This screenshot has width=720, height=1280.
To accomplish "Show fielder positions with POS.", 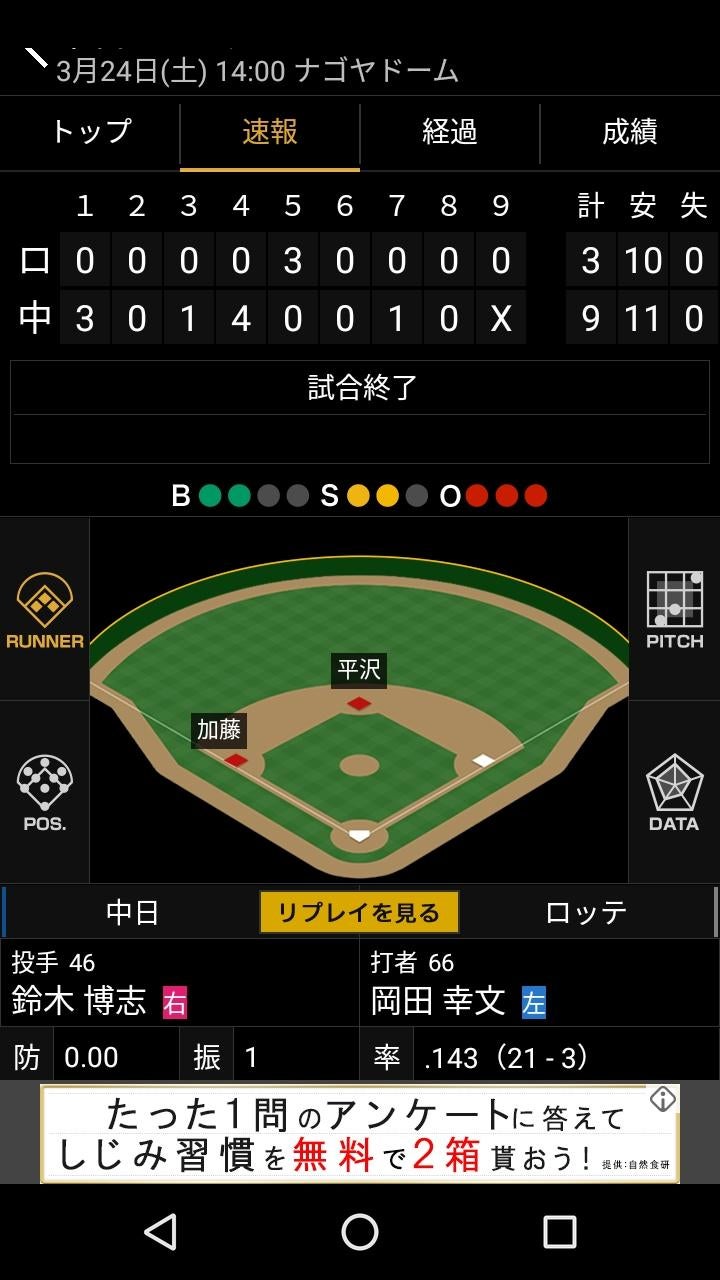I will [45, 793].
